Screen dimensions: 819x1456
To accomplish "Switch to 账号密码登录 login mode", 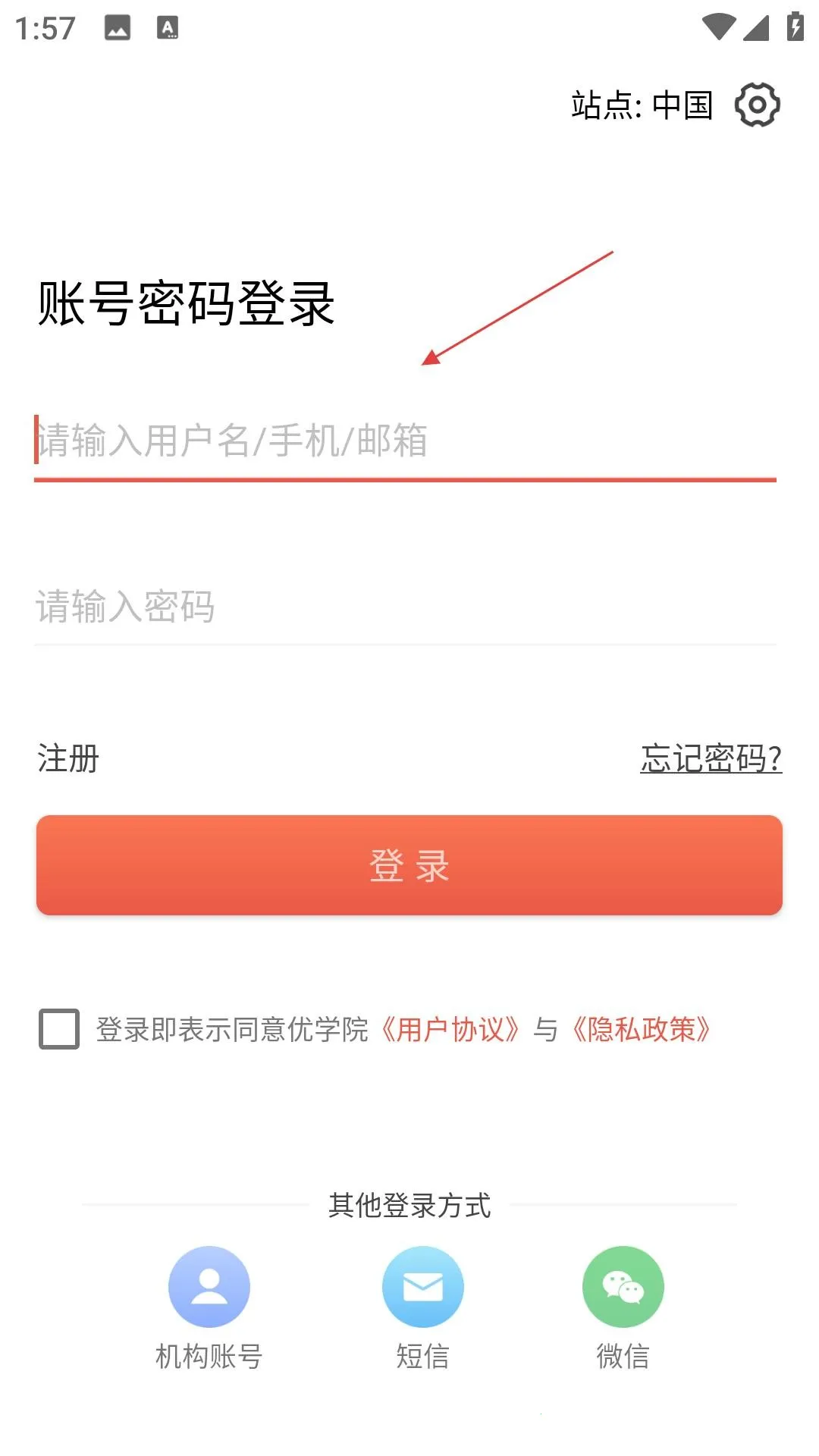I will click(186, 302).
